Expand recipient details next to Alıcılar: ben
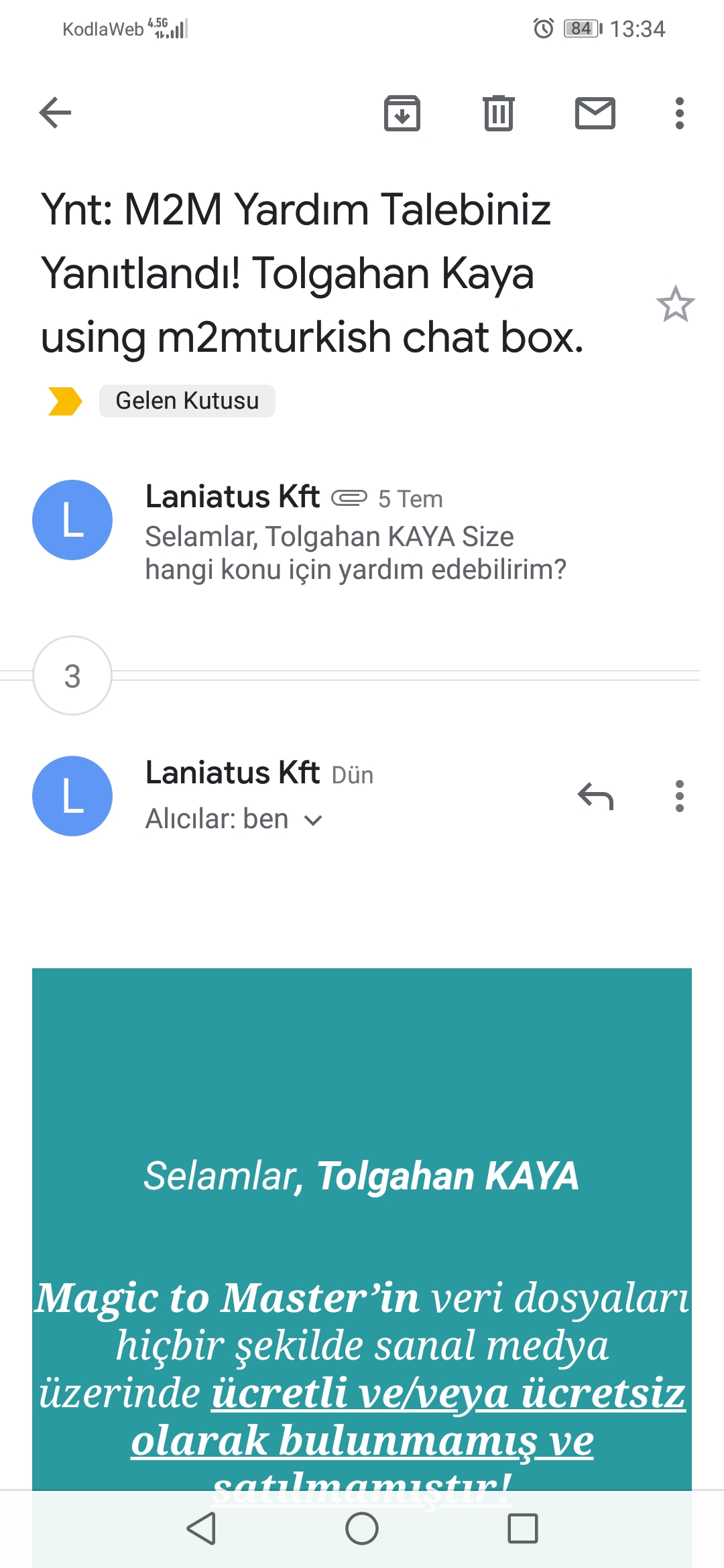Image resolution: width=724 pixels, height=1568 pixels. pos(313,820)
